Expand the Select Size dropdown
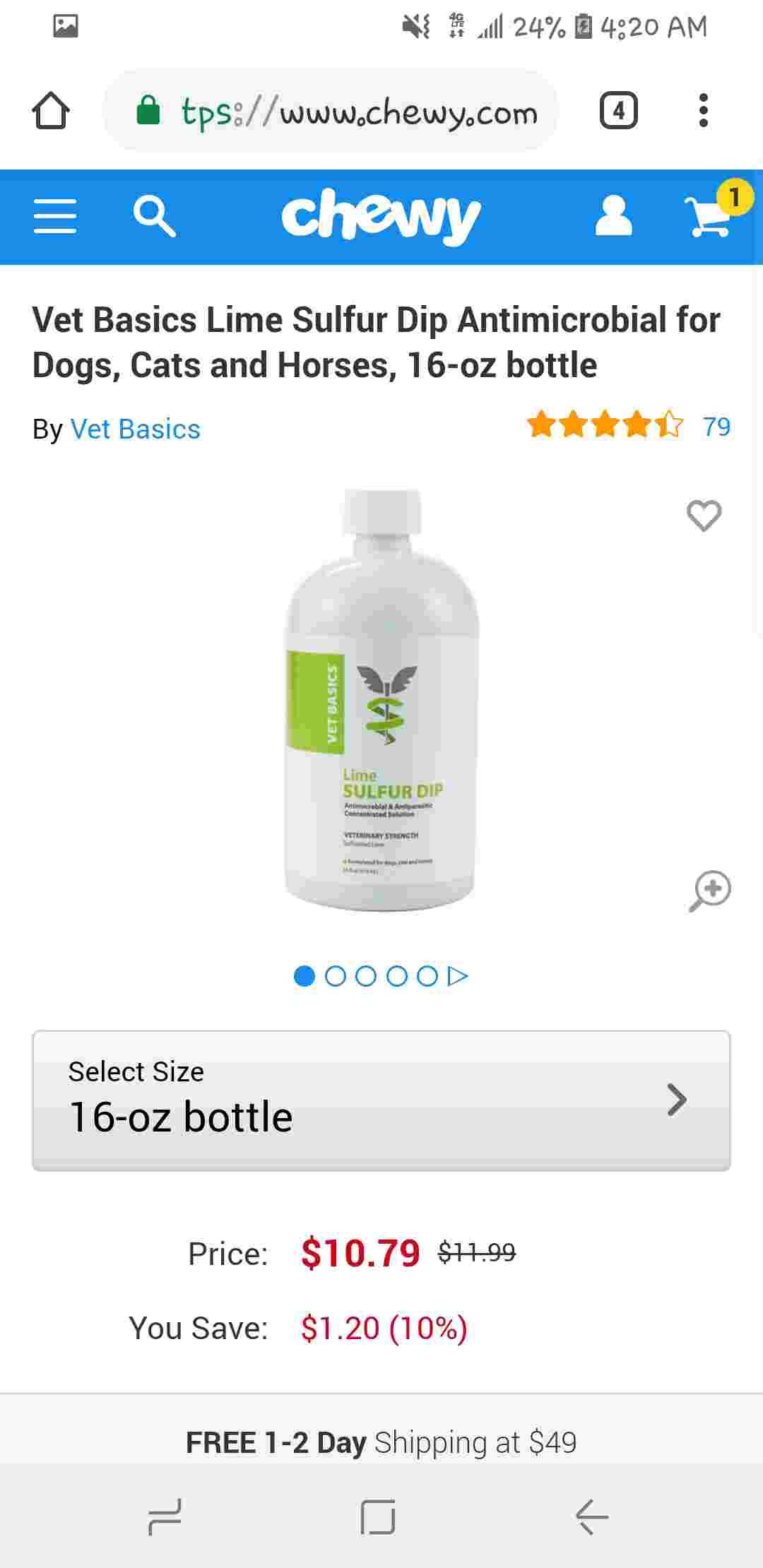This screenshot has width=763, height=1568. (x=381, y=1100)
